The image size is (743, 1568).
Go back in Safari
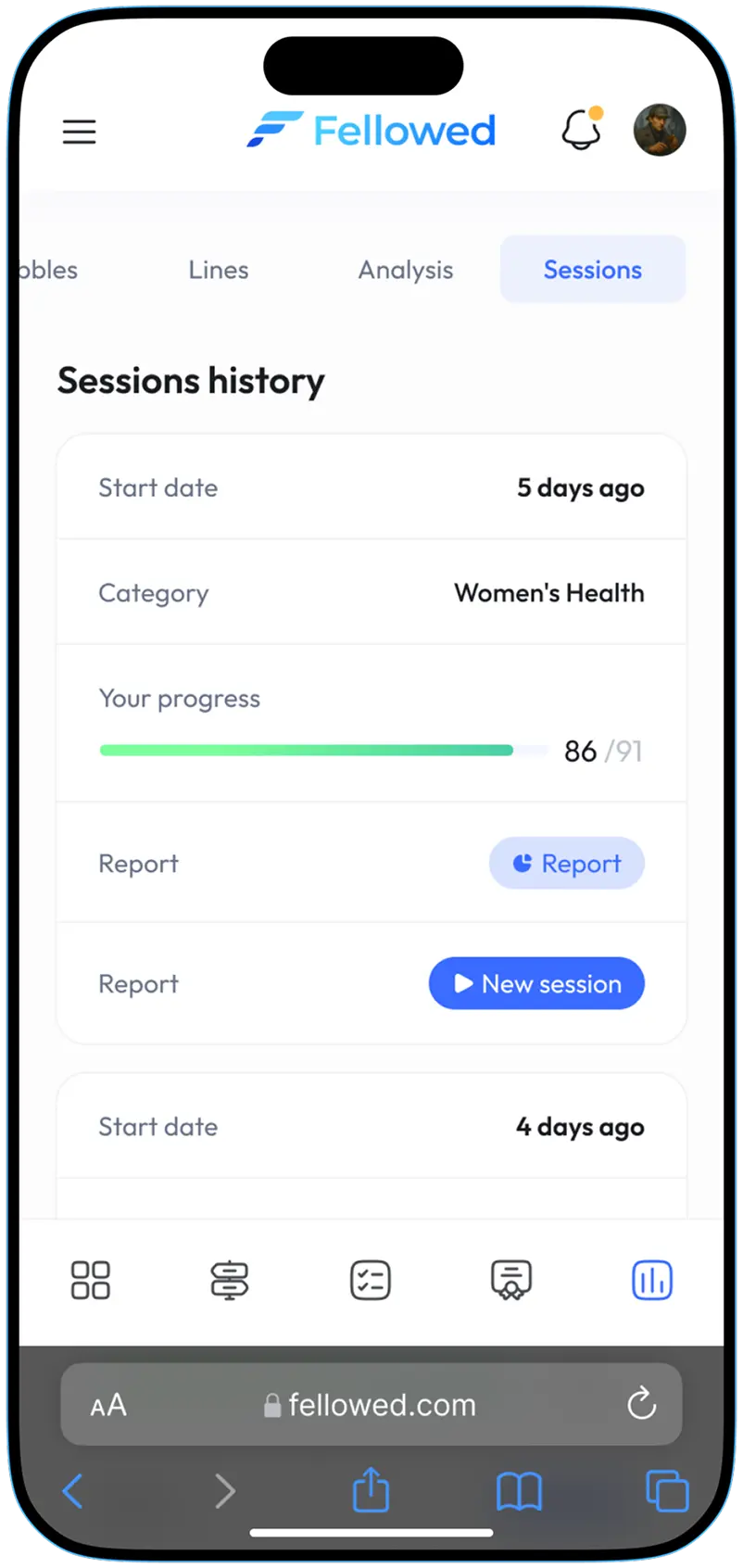click(x=73, y=1492)
